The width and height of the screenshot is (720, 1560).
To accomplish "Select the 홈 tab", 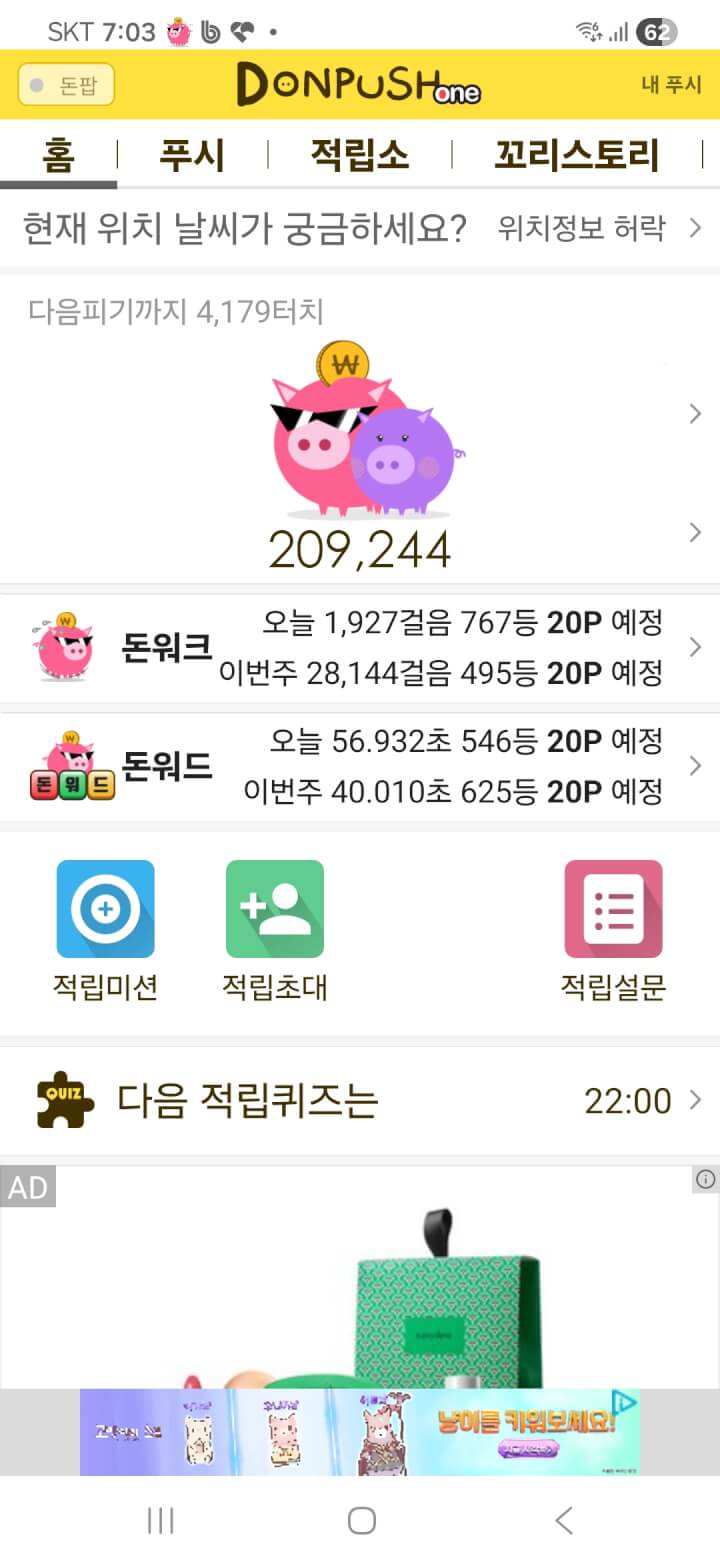I will [59, 156].
